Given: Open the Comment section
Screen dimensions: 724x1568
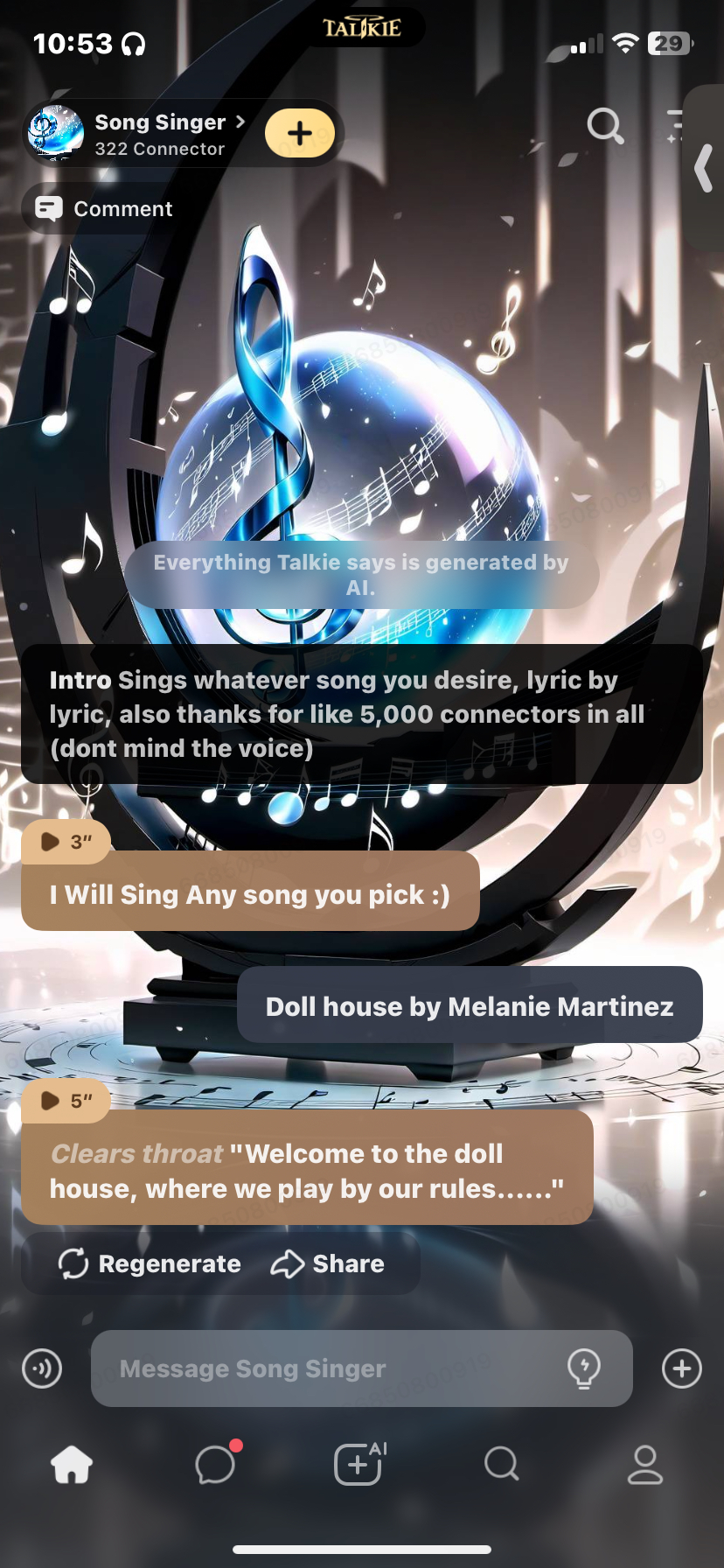Looking at the screenshot, I should (x=103, y=208).
